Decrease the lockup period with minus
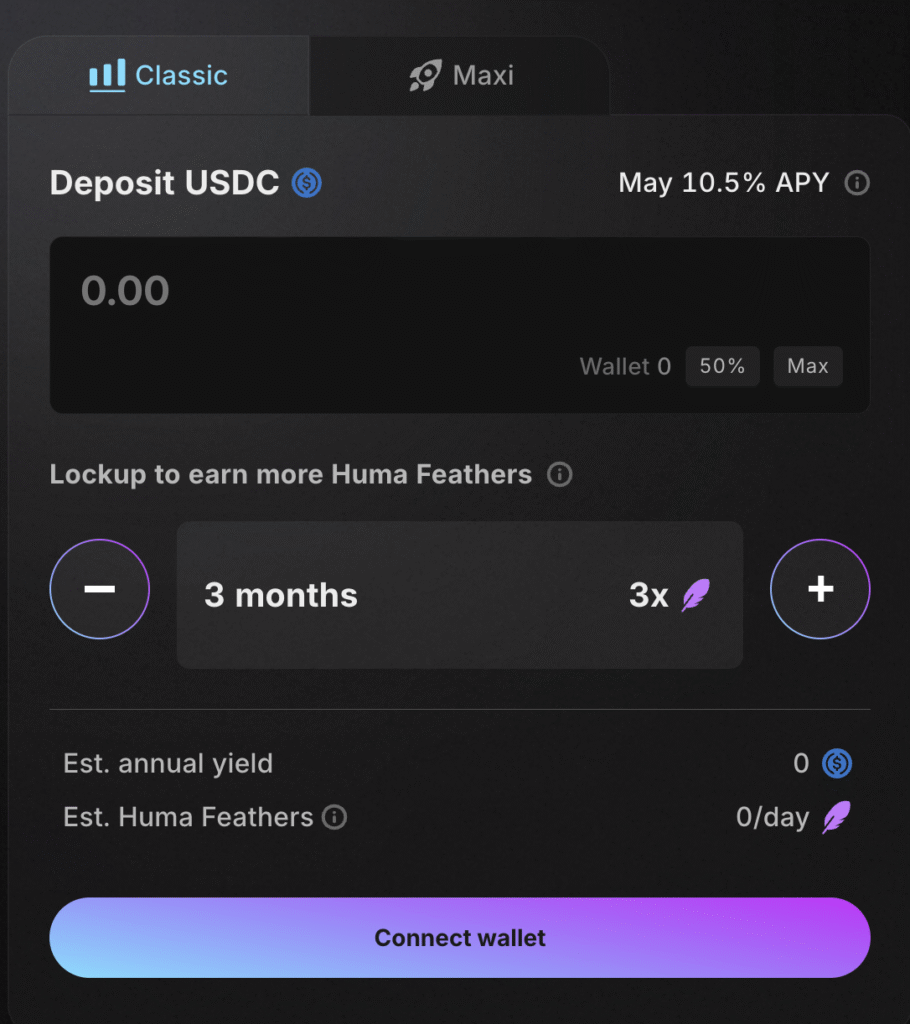 tap(100, 590)
